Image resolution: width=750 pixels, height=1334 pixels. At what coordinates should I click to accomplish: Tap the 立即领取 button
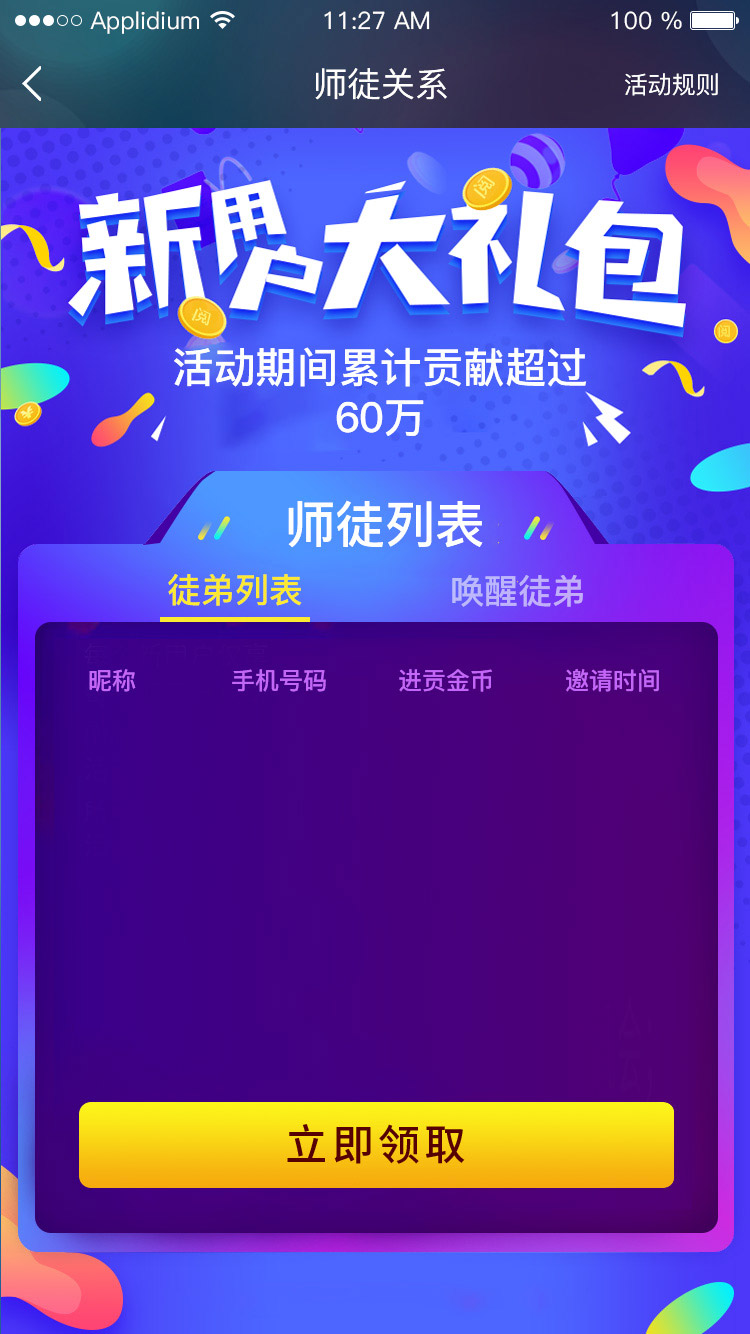(x=376, y=1145)
